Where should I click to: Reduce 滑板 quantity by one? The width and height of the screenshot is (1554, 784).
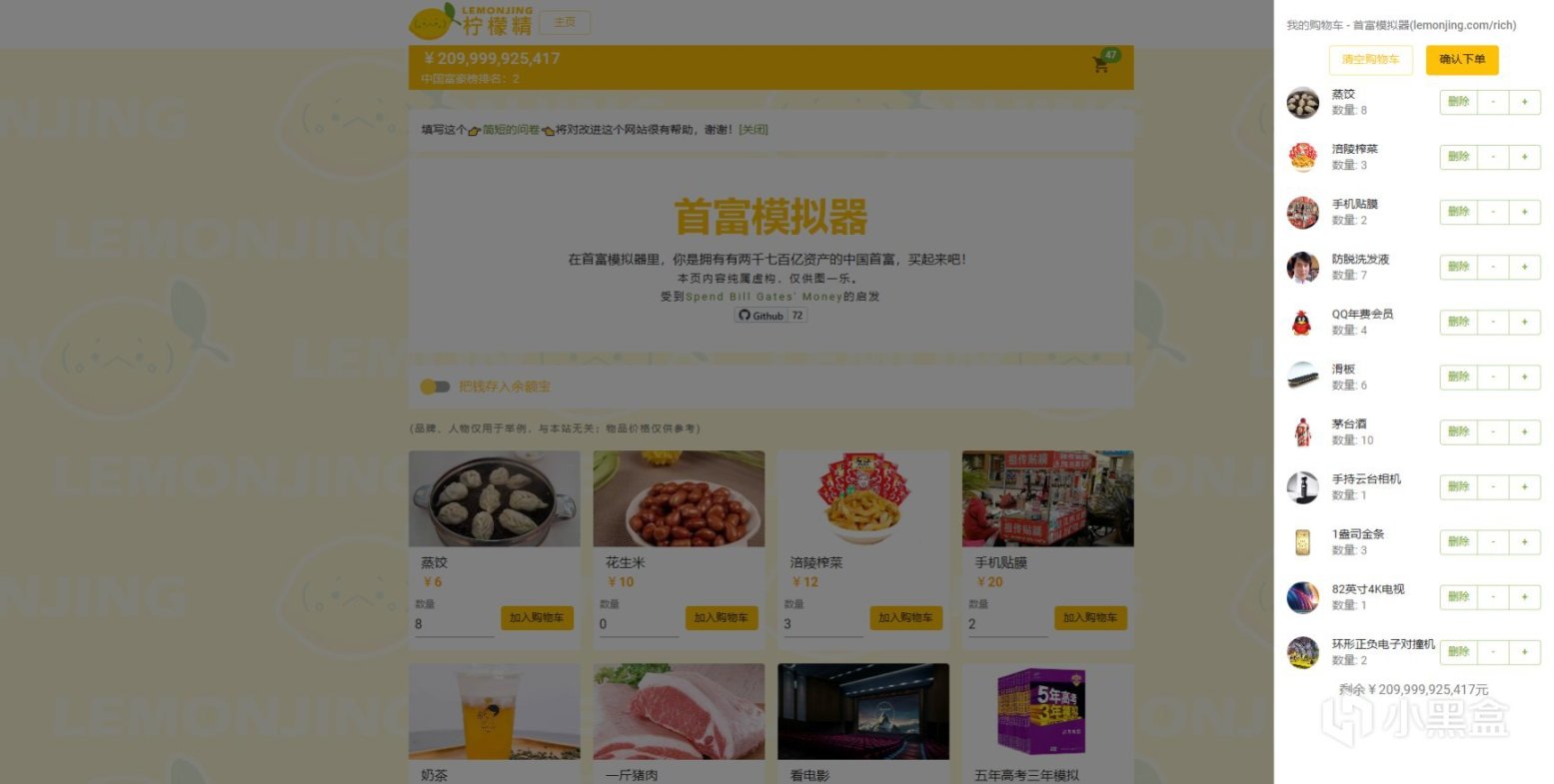[x=1493, y=377]
